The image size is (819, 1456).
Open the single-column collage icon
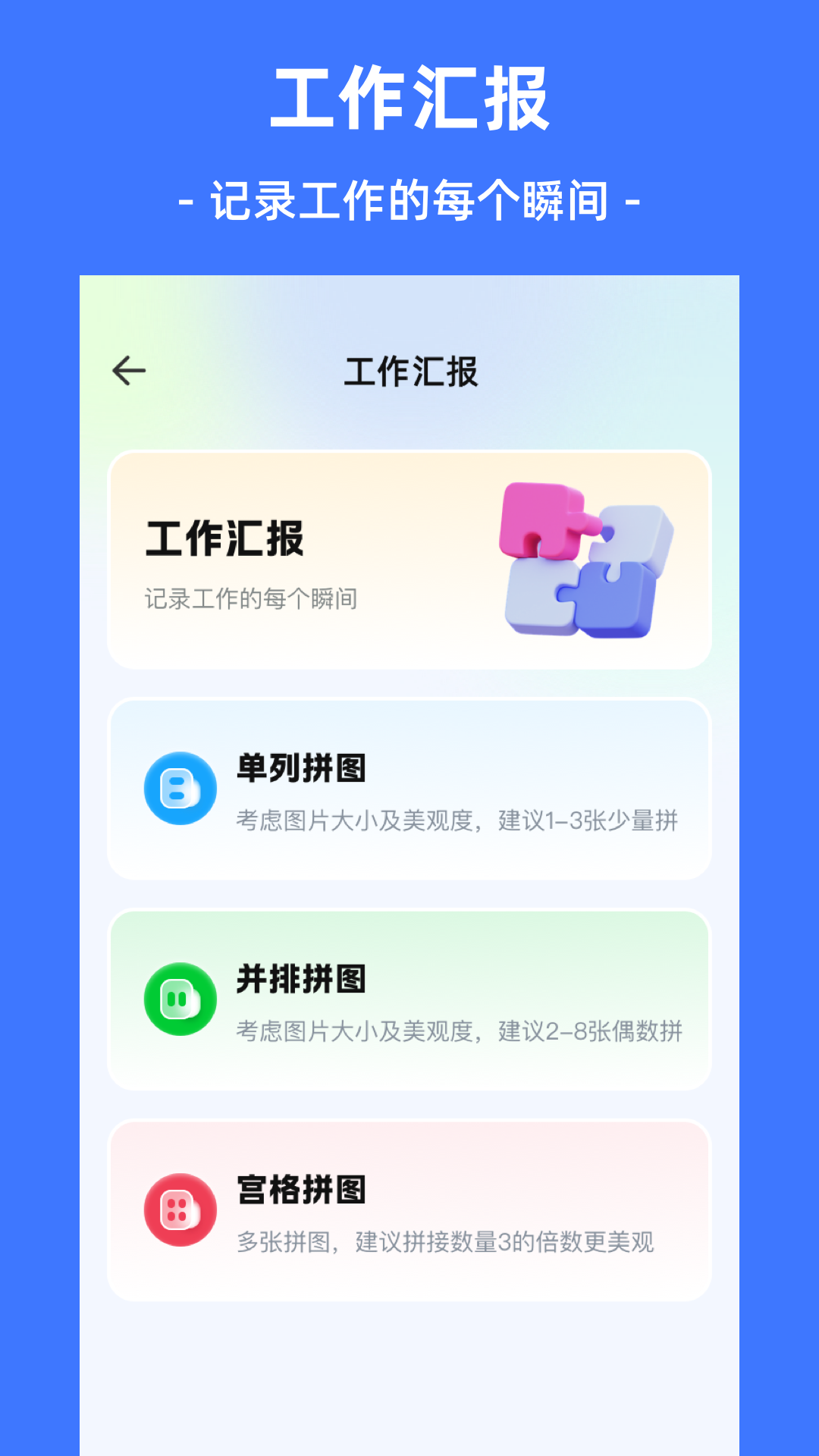pos(180,787)
